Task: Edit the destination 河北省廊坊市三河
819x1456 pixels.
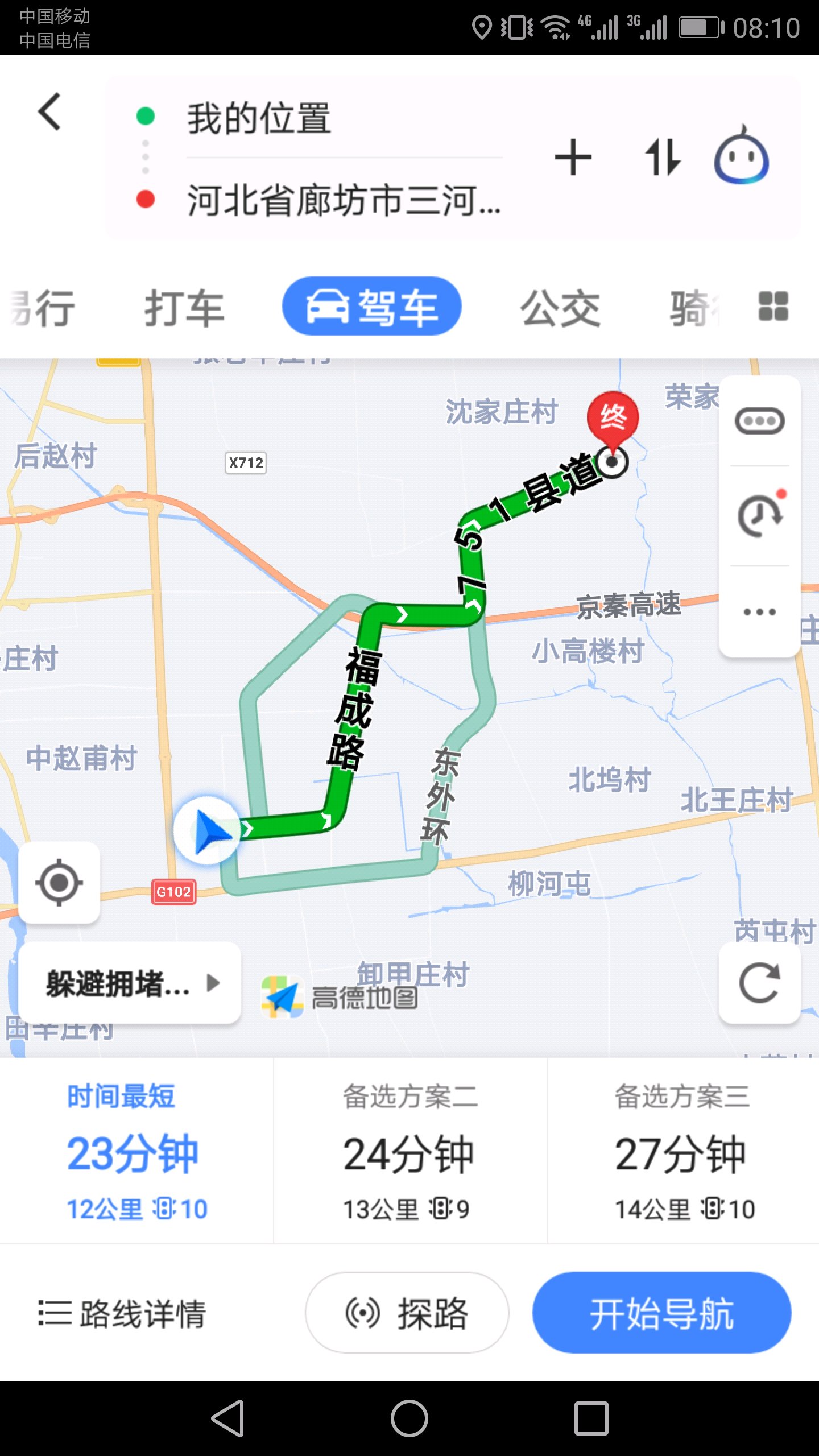Action: 344,200
